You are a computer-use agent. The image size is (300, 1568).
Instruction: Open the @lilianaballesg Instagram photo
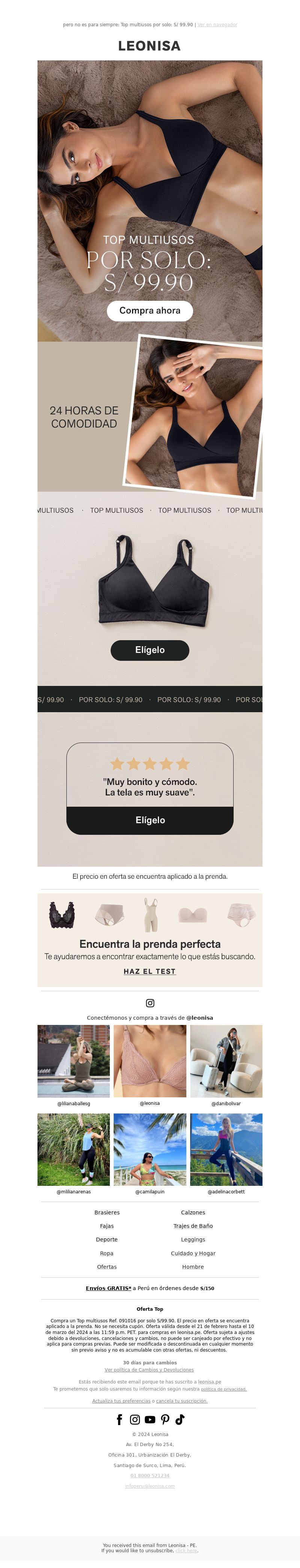pyautogui.click(x=73, y=1061)
